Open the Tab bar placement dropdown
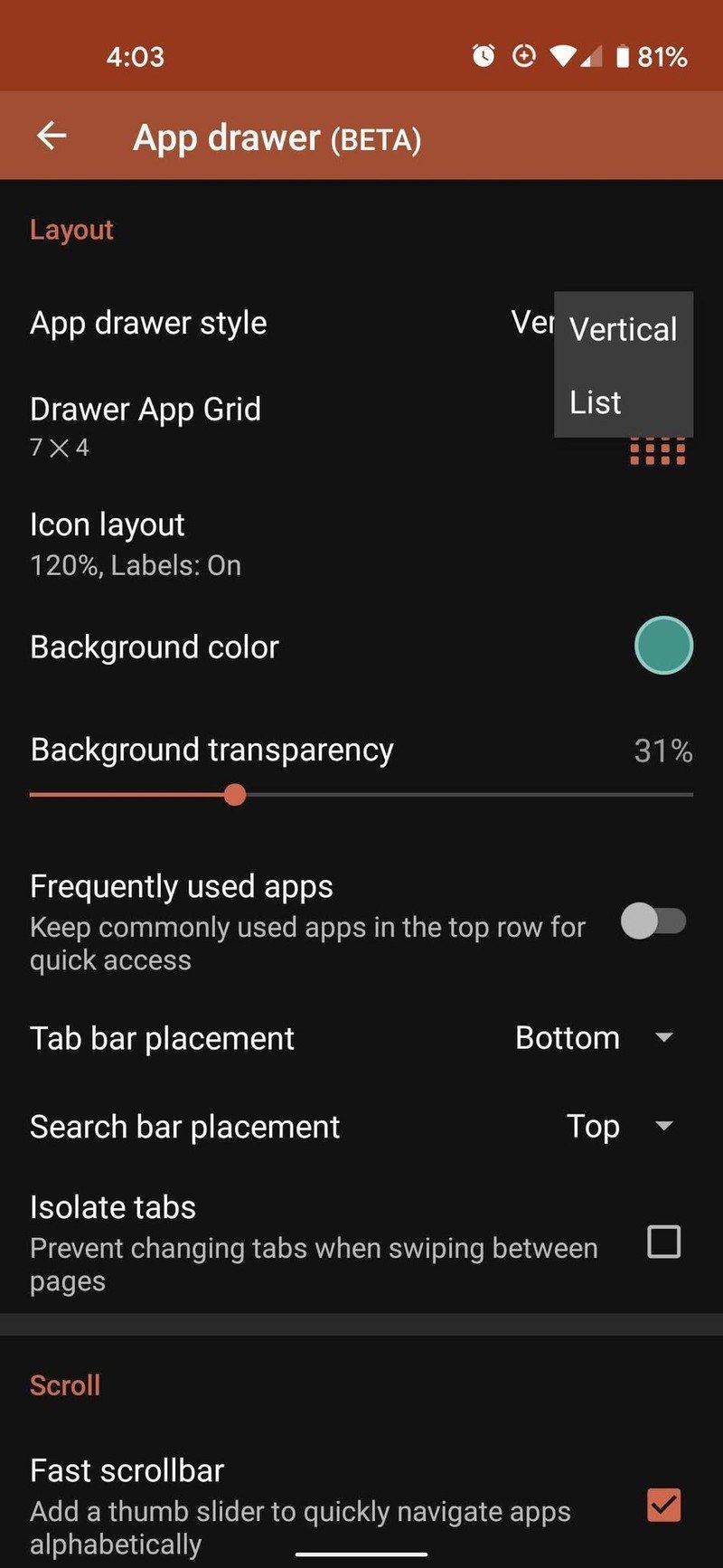 [665, 1038]
